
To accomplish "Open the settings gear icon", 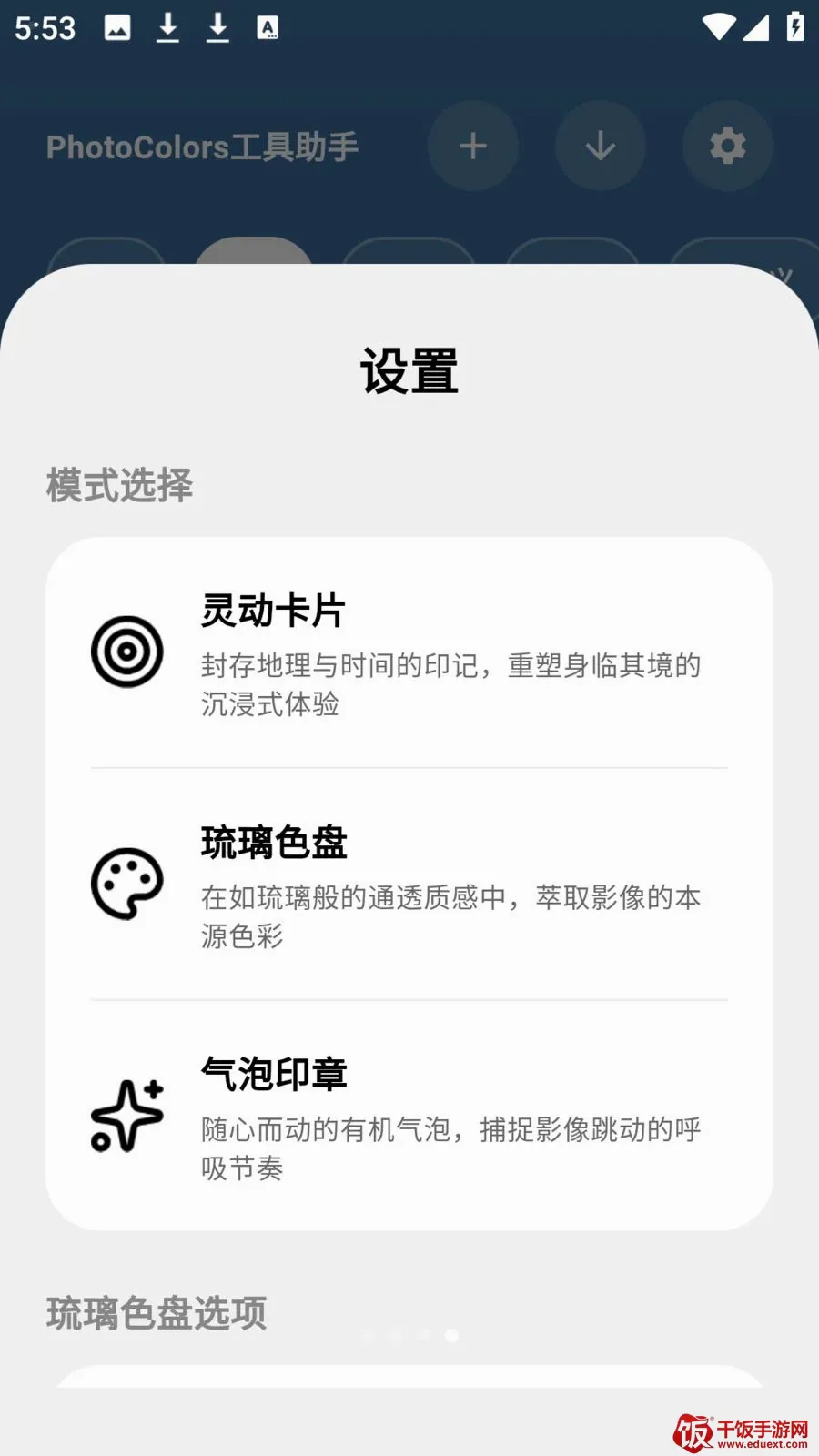I will coord(728,146).
